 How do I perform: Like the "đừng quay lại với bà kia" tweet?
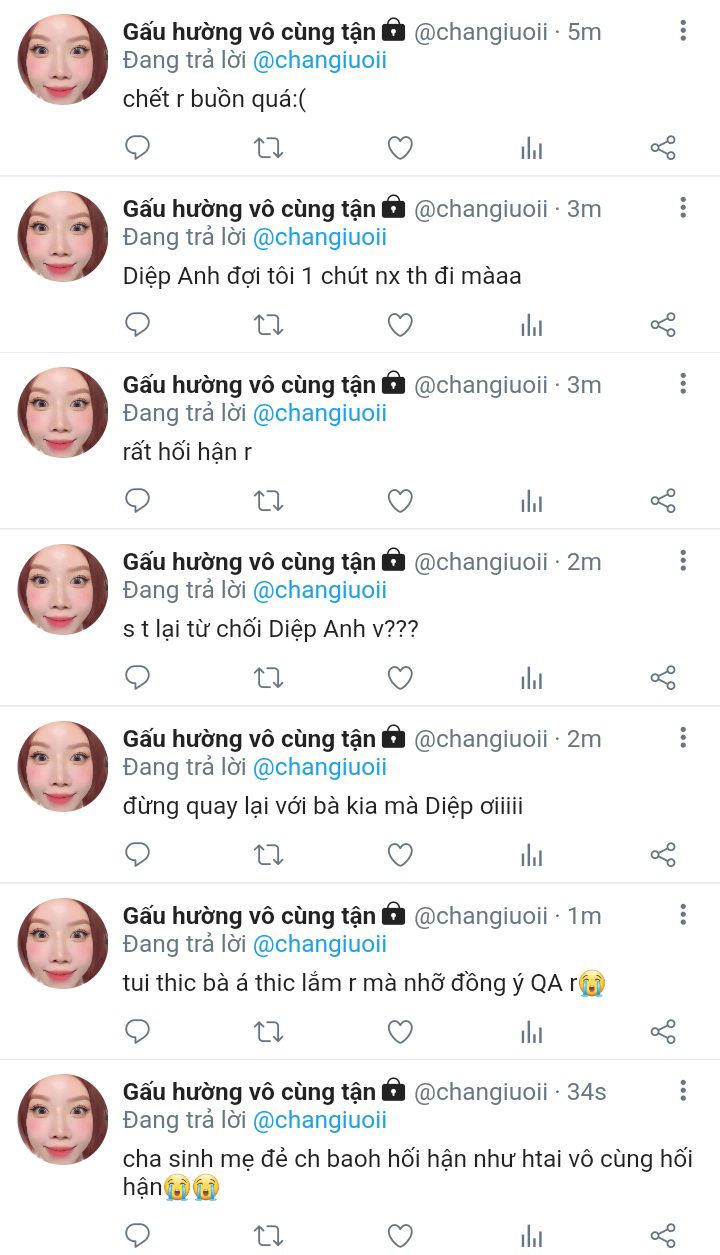coord(400,855)
